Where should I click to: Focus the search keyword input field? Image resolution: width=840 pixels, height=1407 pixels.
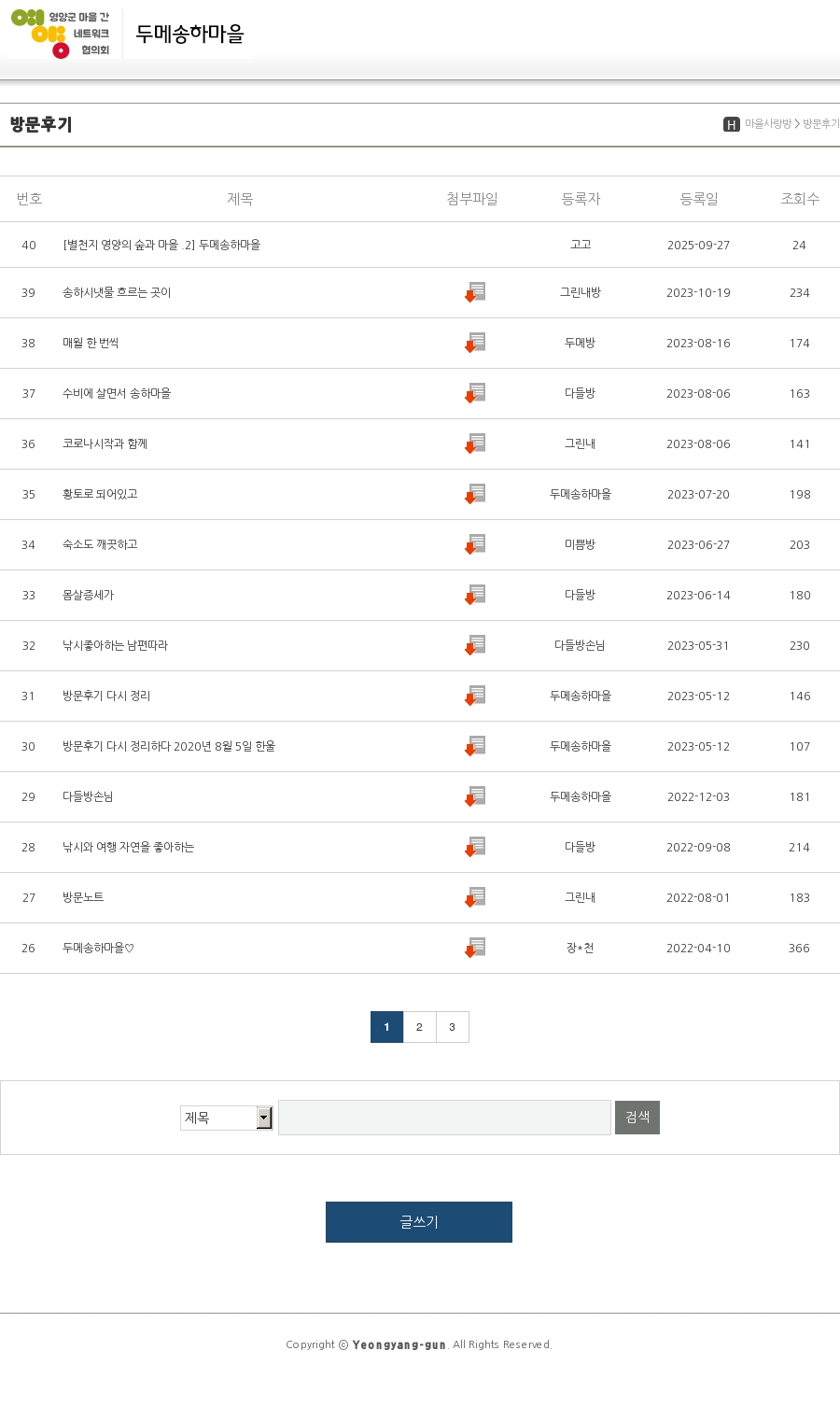(444, 1118)
